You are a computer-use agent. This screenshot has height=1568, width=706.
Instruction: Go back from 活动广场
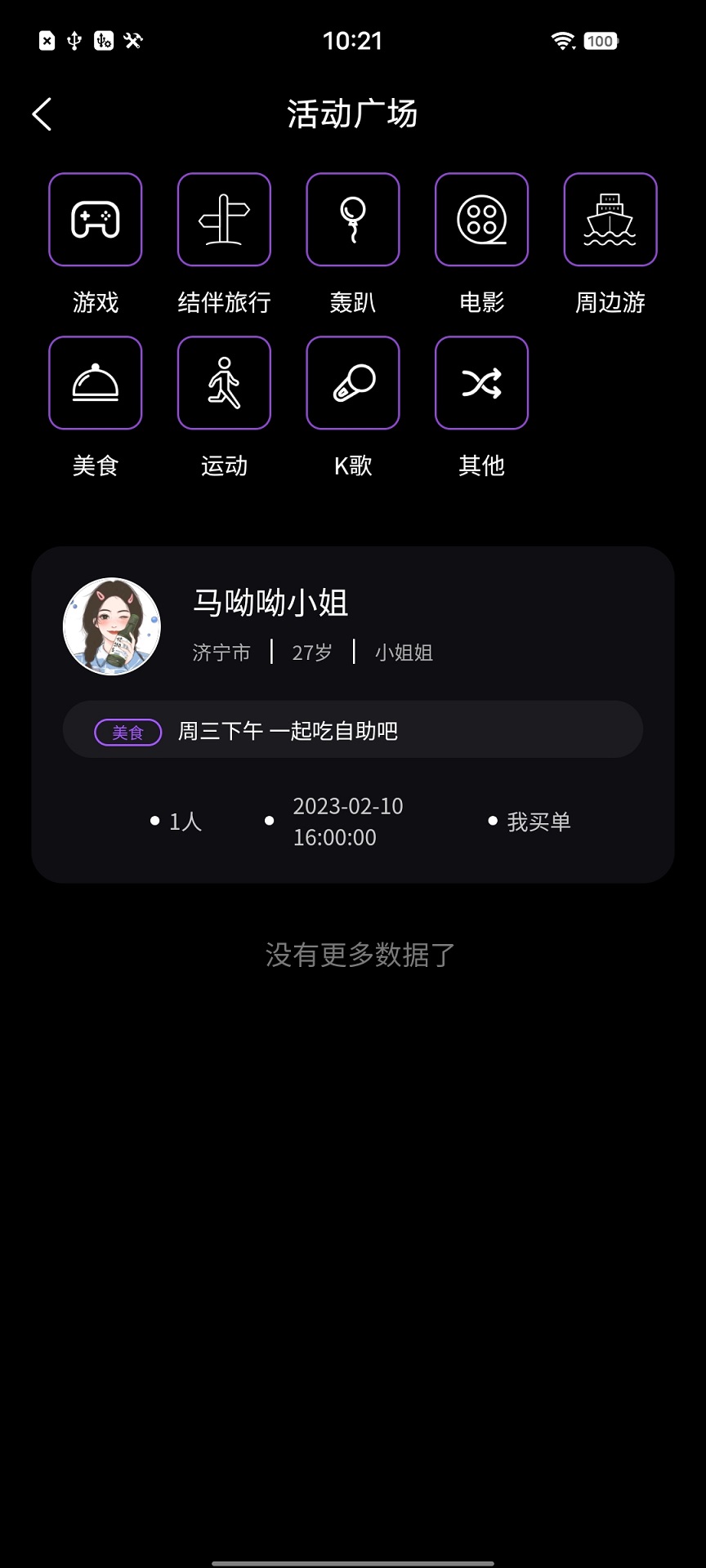pos(42,114)
